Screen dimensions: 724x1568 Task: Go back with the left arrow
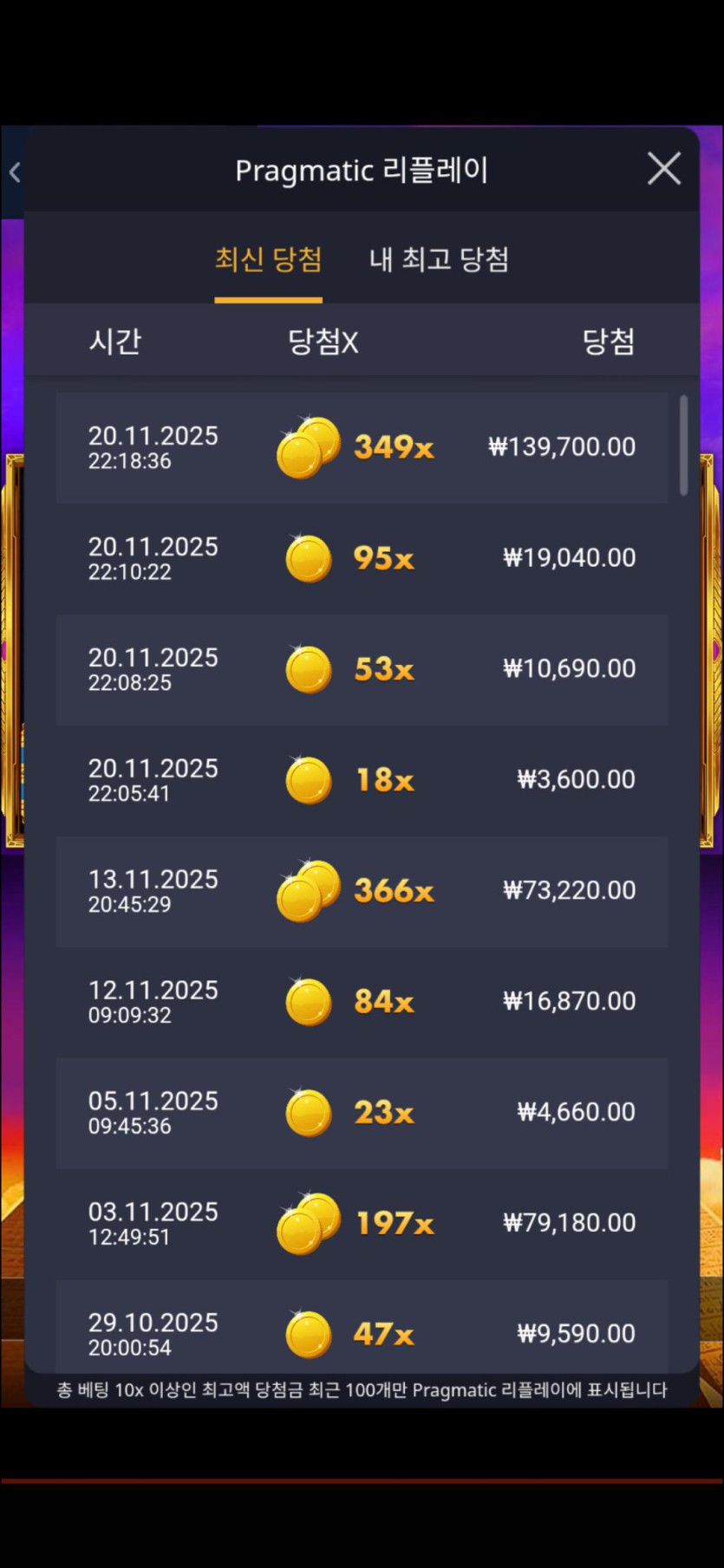pos(15,172)
